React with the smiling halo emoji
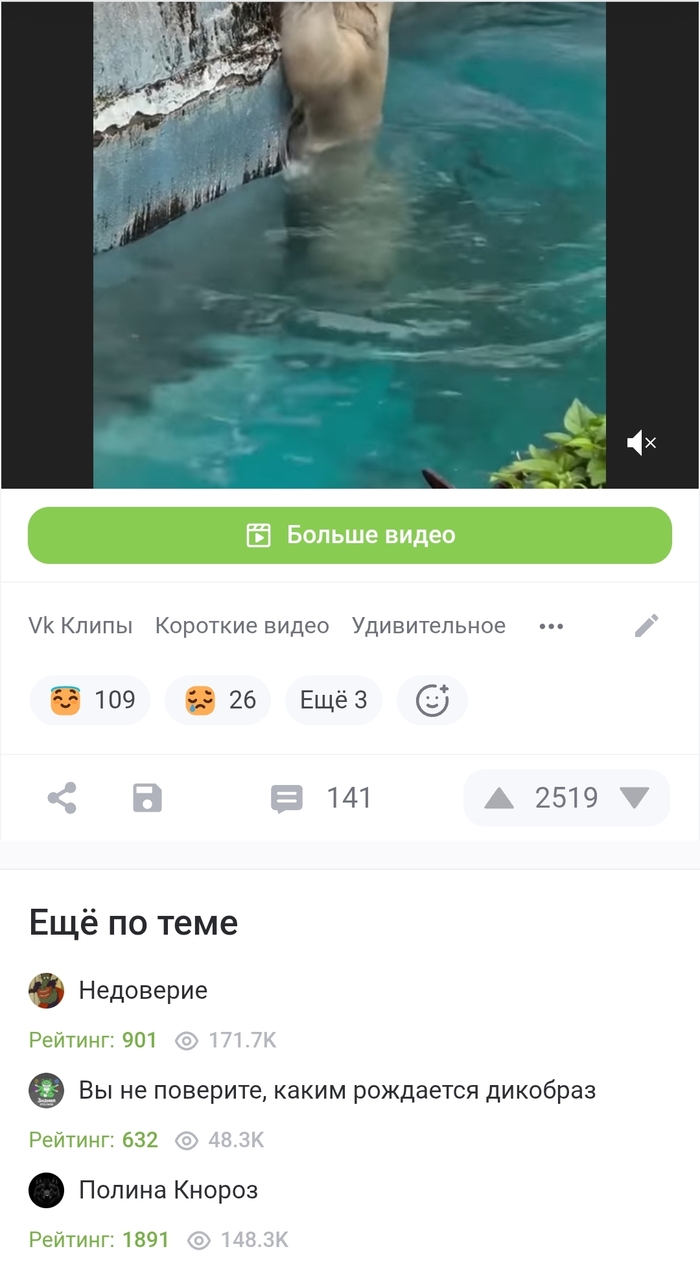The width and height of the screenshot is (700, 1262). (x=90, y=700)
